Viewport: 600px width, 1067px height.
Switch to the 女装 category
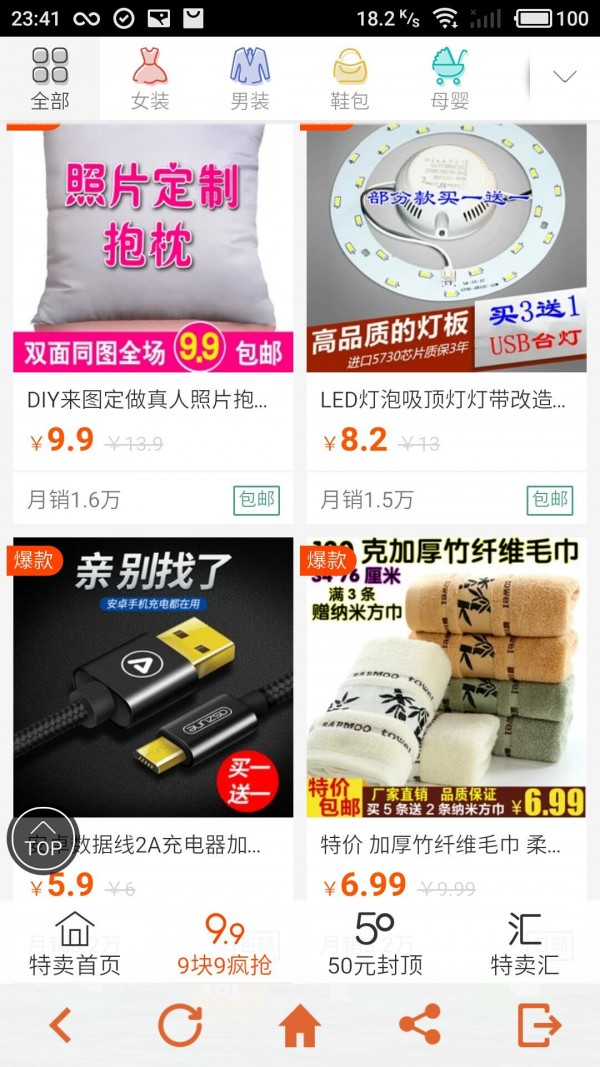point(150,78)
